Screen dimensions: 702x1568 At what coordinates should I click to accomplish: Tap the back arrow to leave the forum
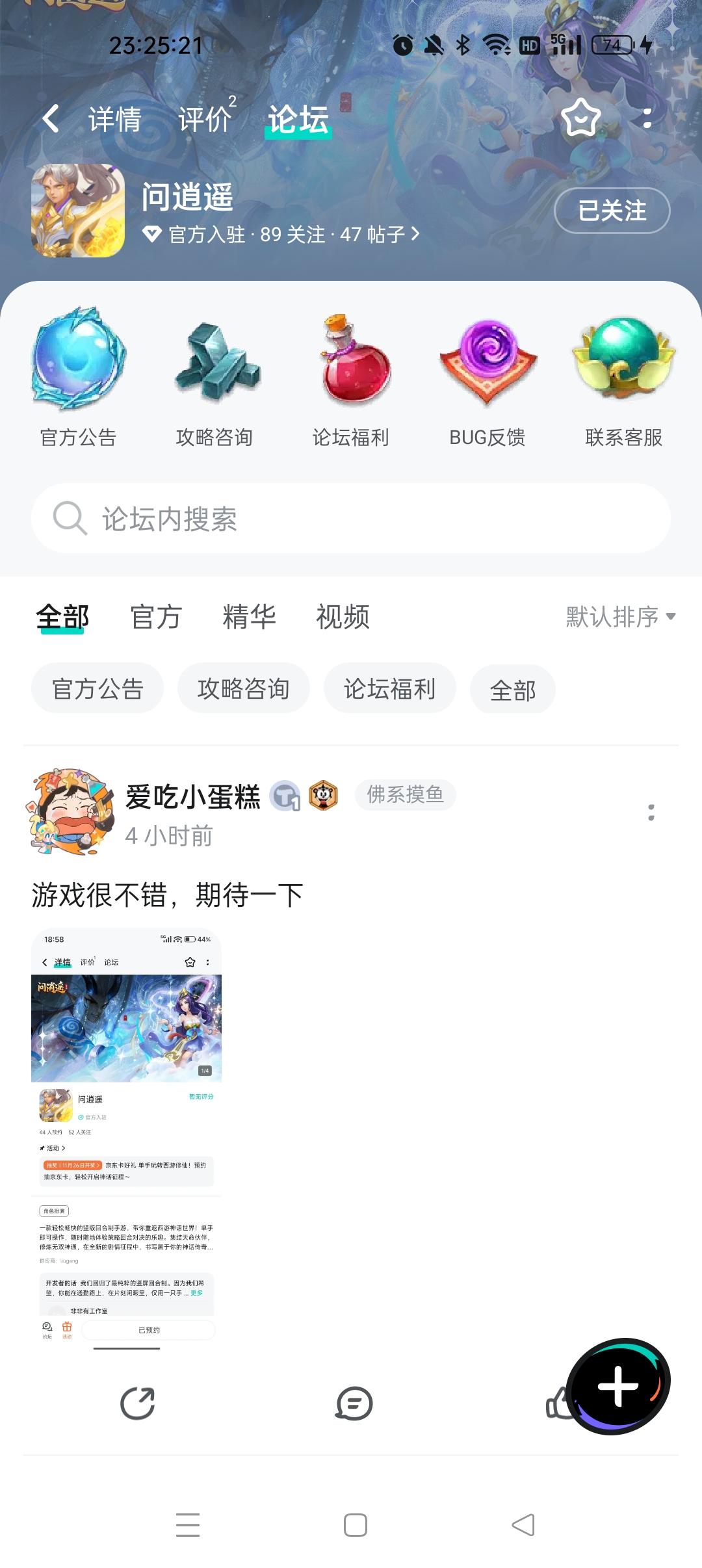[x=51, y=119]
